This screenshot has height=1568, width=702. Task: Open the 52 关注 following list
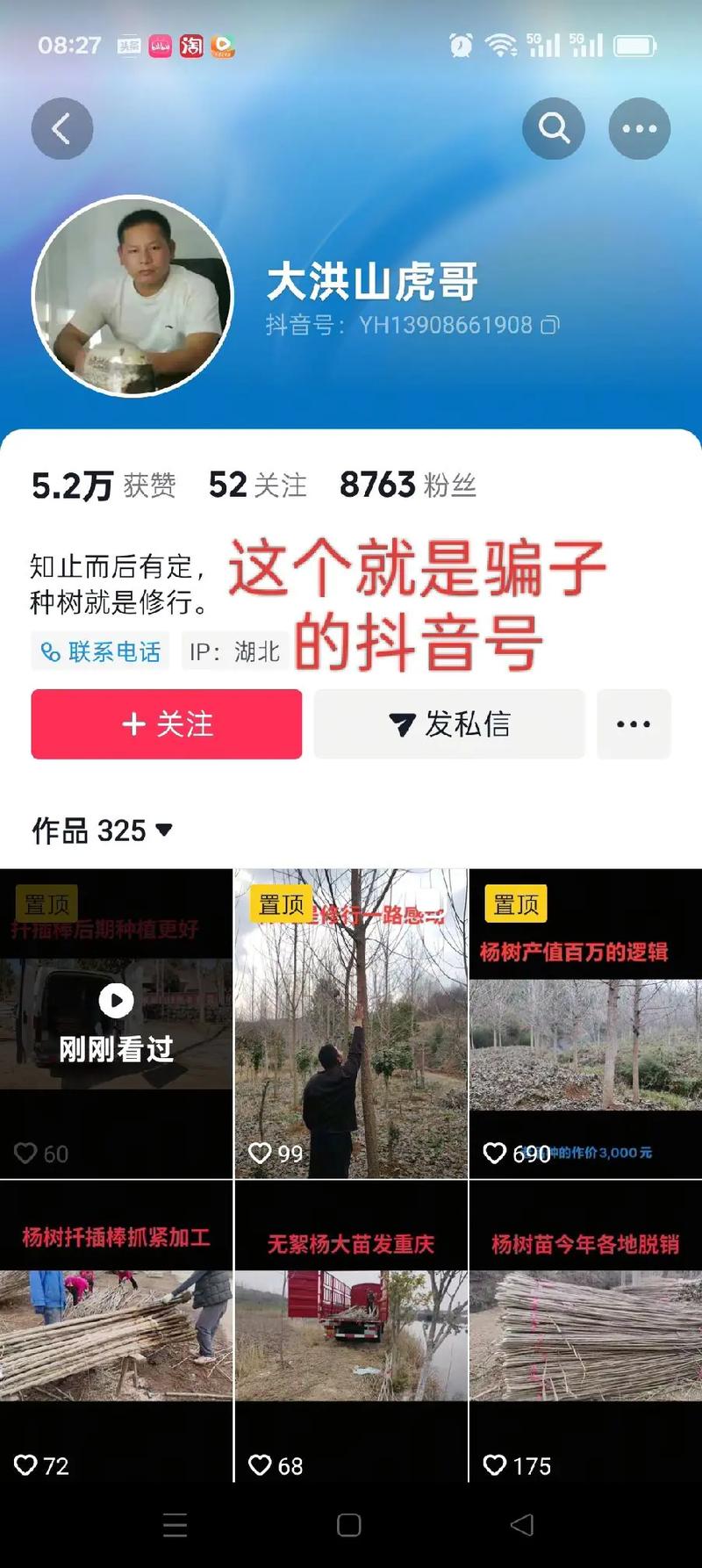tap(258, 486)
